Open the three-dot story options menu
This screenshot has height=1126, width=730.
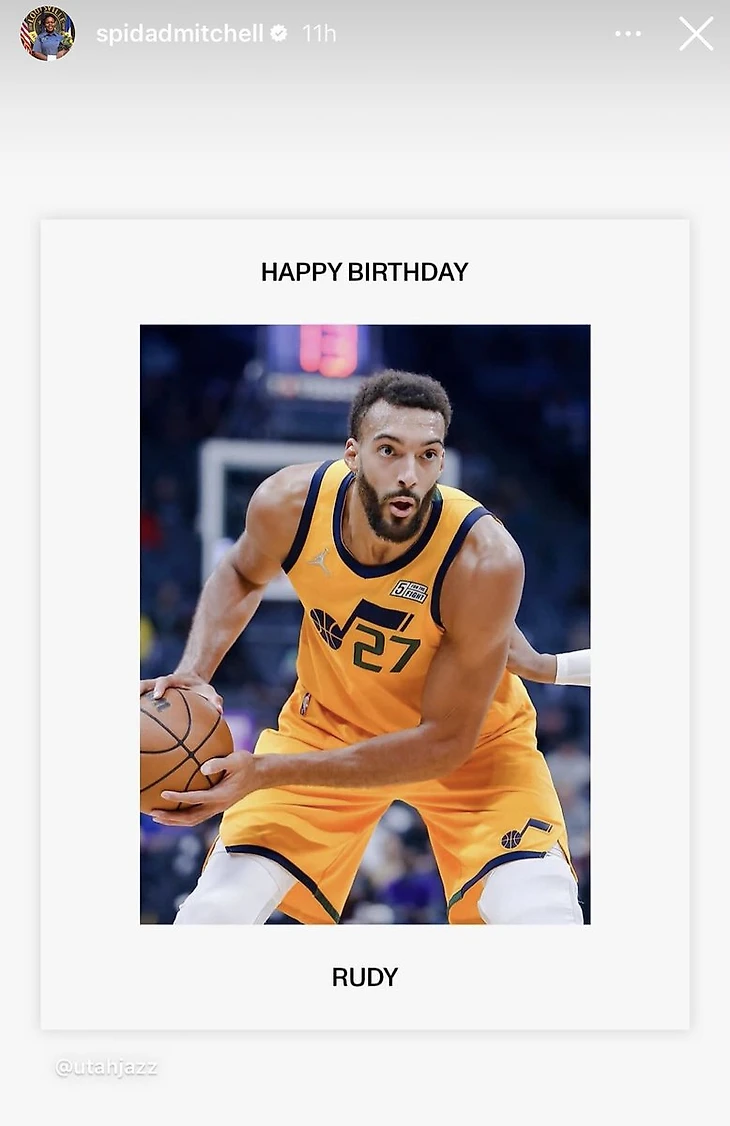tap(628, 33)
